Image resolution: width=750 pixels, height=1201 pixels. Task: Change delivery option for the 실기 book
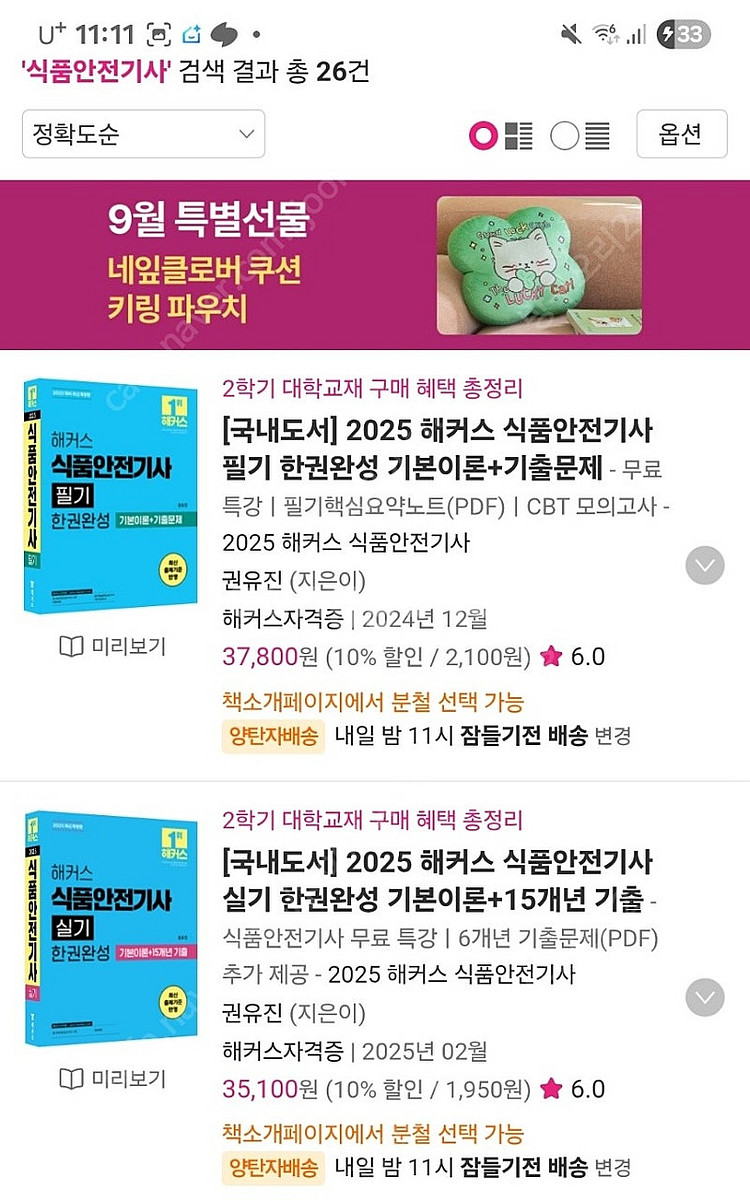pos(613,1167)
